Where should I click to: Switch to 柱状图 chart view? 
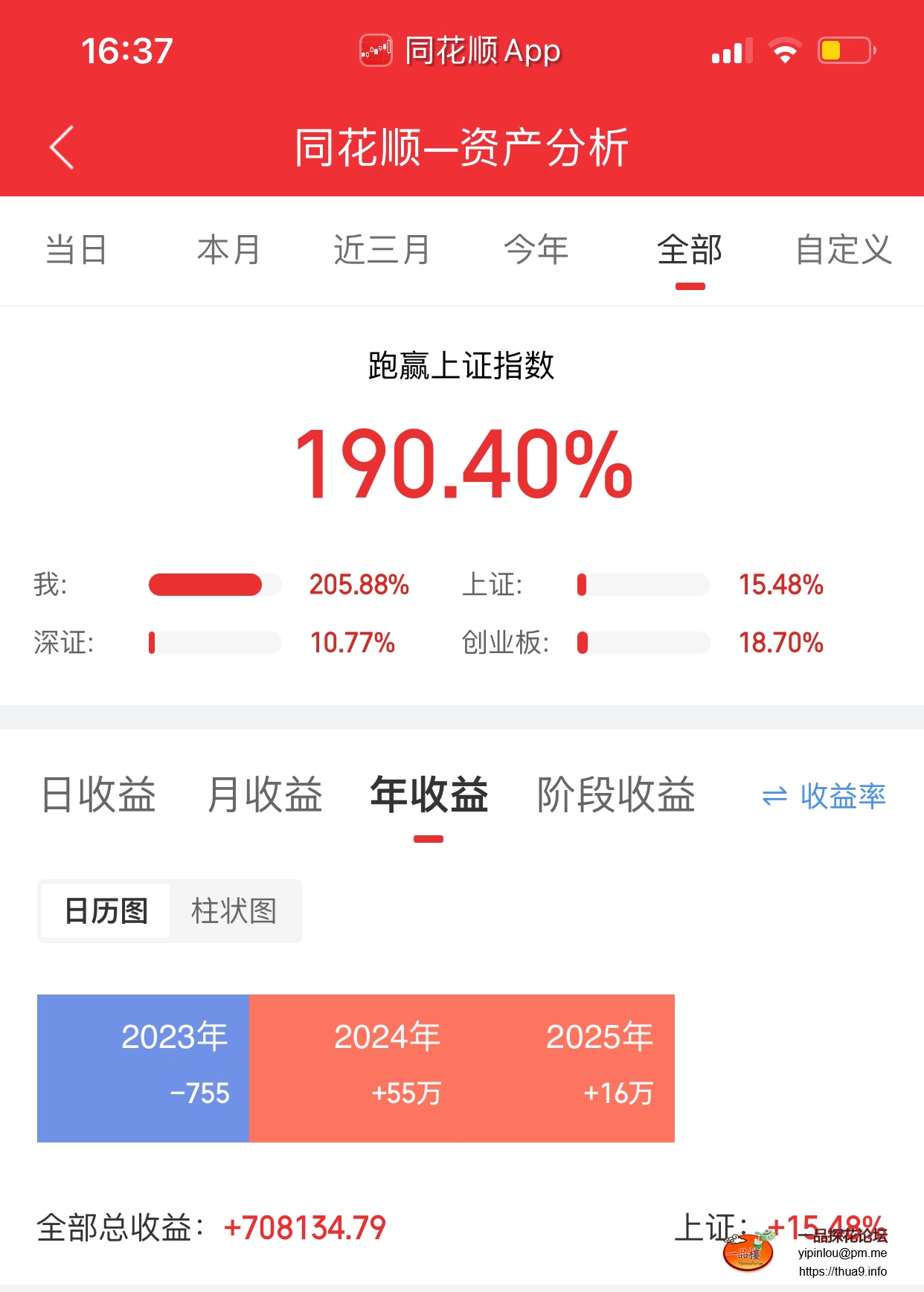234,911
